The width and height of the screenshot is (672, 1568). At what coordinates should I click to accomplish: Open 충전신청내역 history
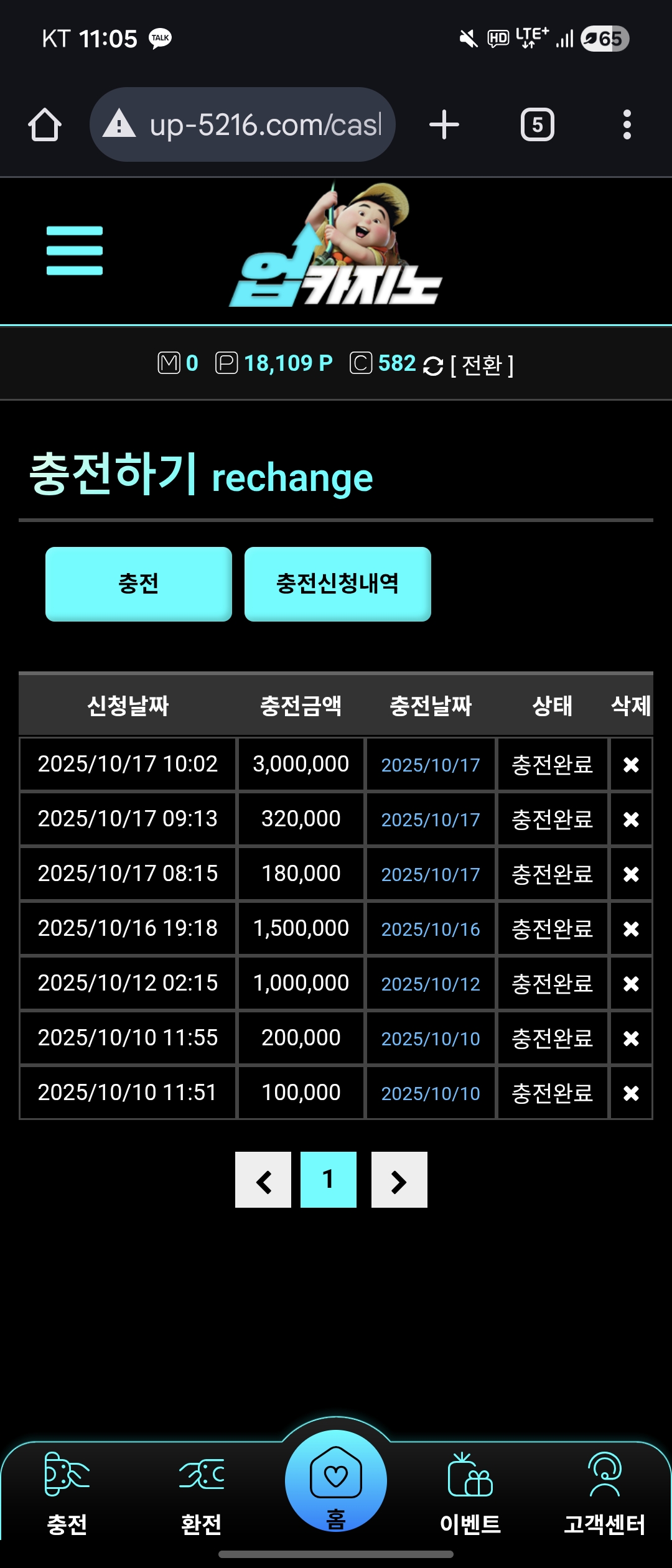[x=337, y=584]
